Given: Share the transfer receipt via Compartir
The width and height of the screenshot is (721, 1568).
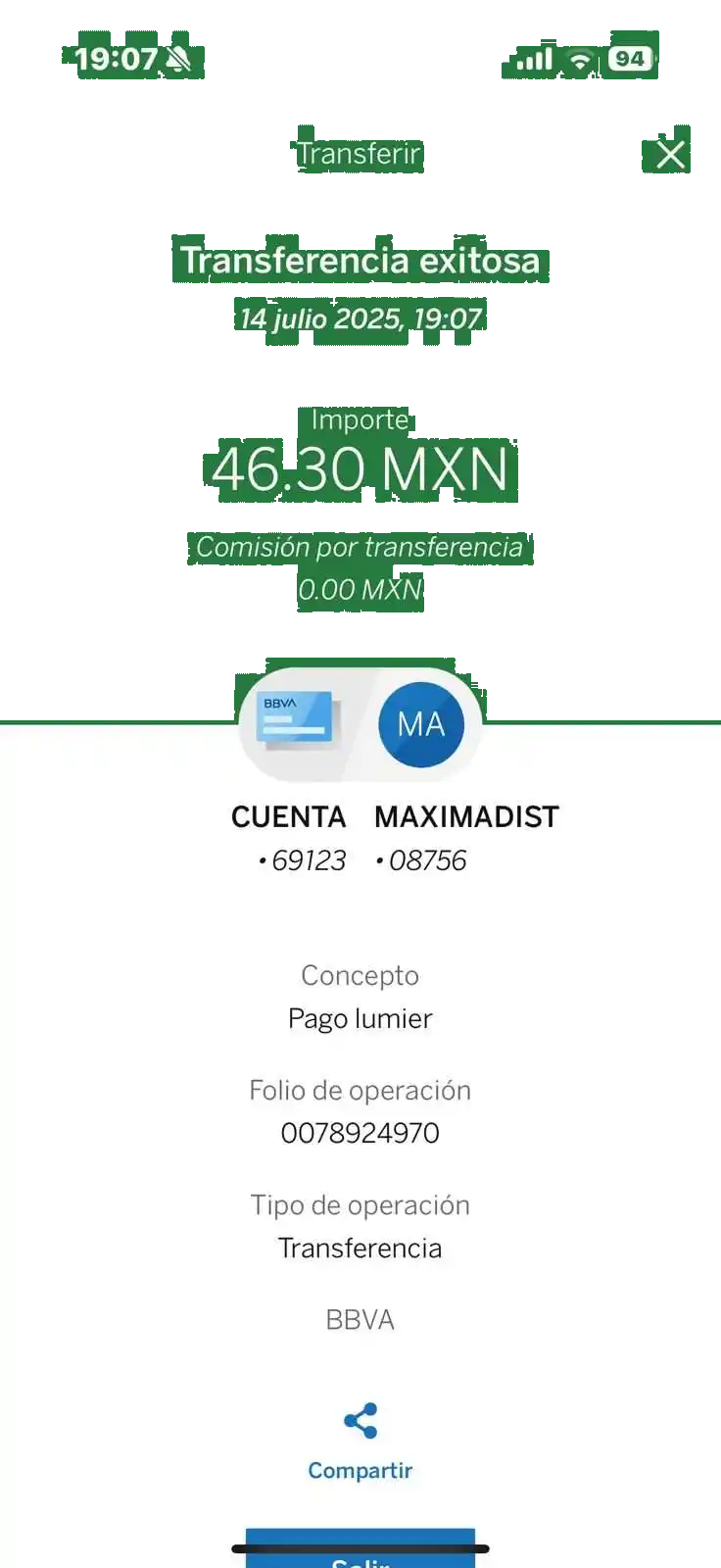Looking at the screenshot, I should [x=360, y=1441].
